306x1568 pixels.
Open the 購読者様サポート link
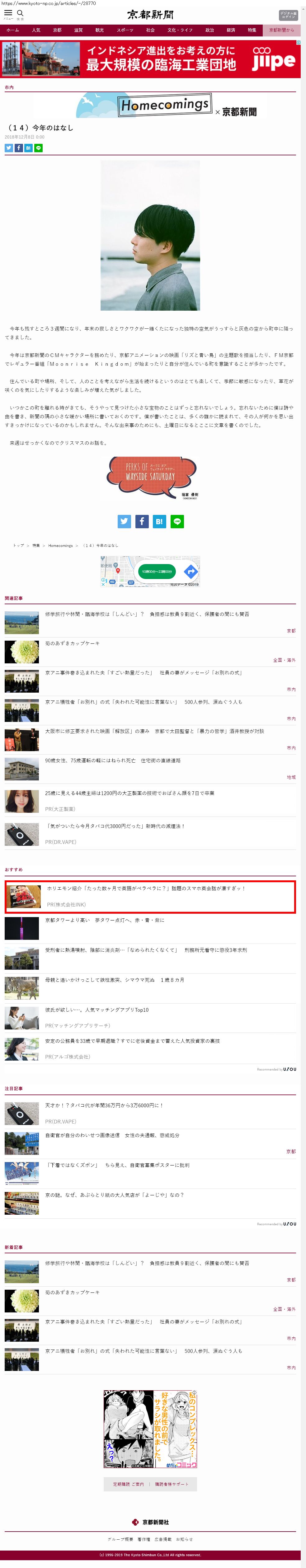pyautogui.click(x=172, y=1484)
